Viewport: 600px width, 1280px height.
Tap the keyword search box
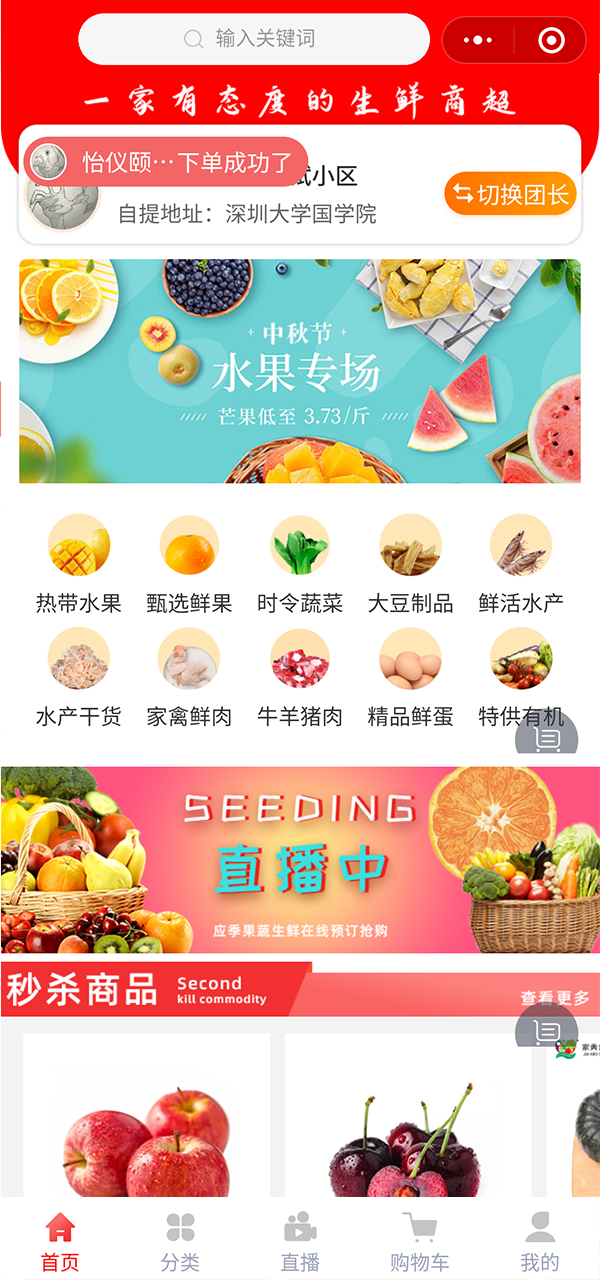pos(254,39)
